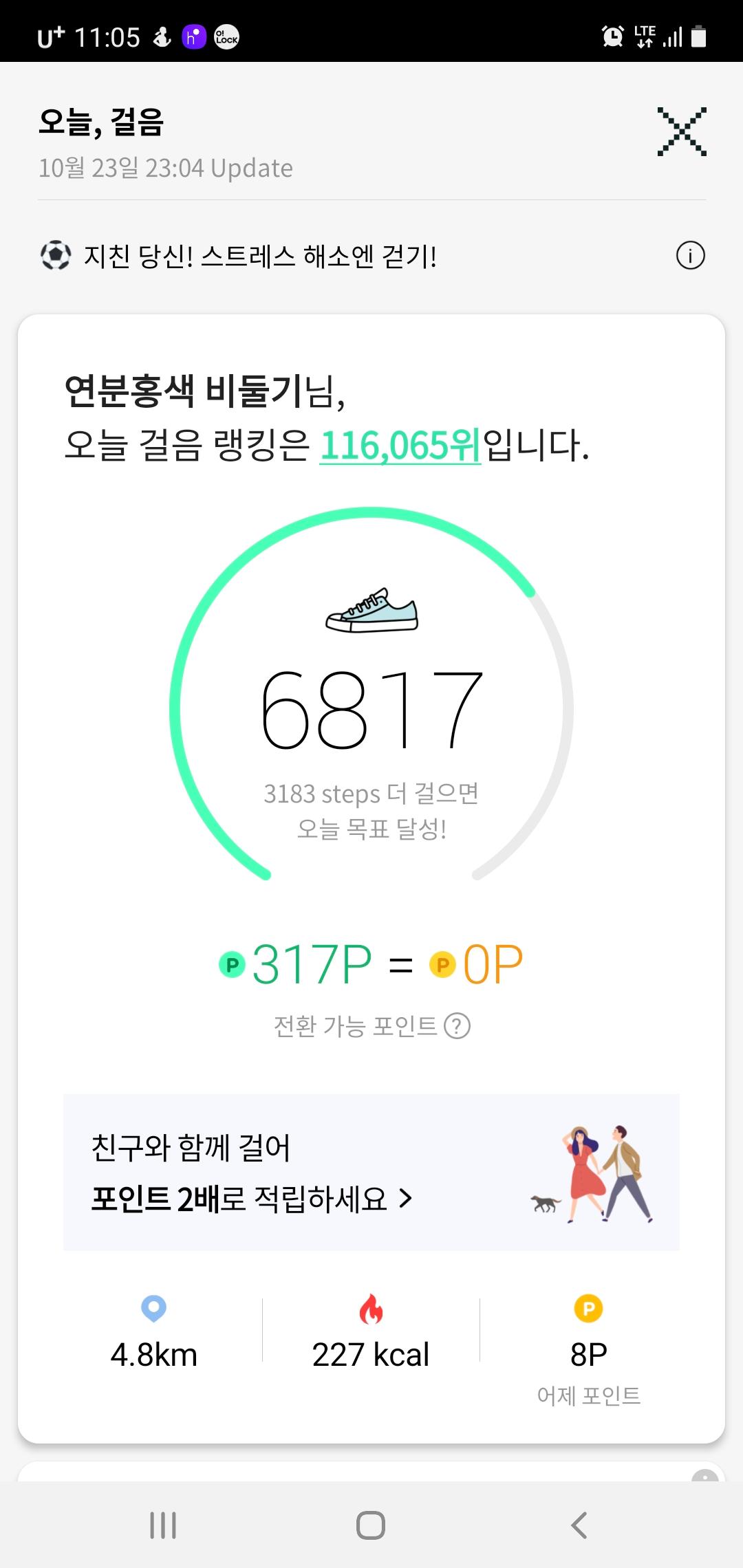Close the 오늘, 걸음 screen
The image size is (743, 1568).
681,131
